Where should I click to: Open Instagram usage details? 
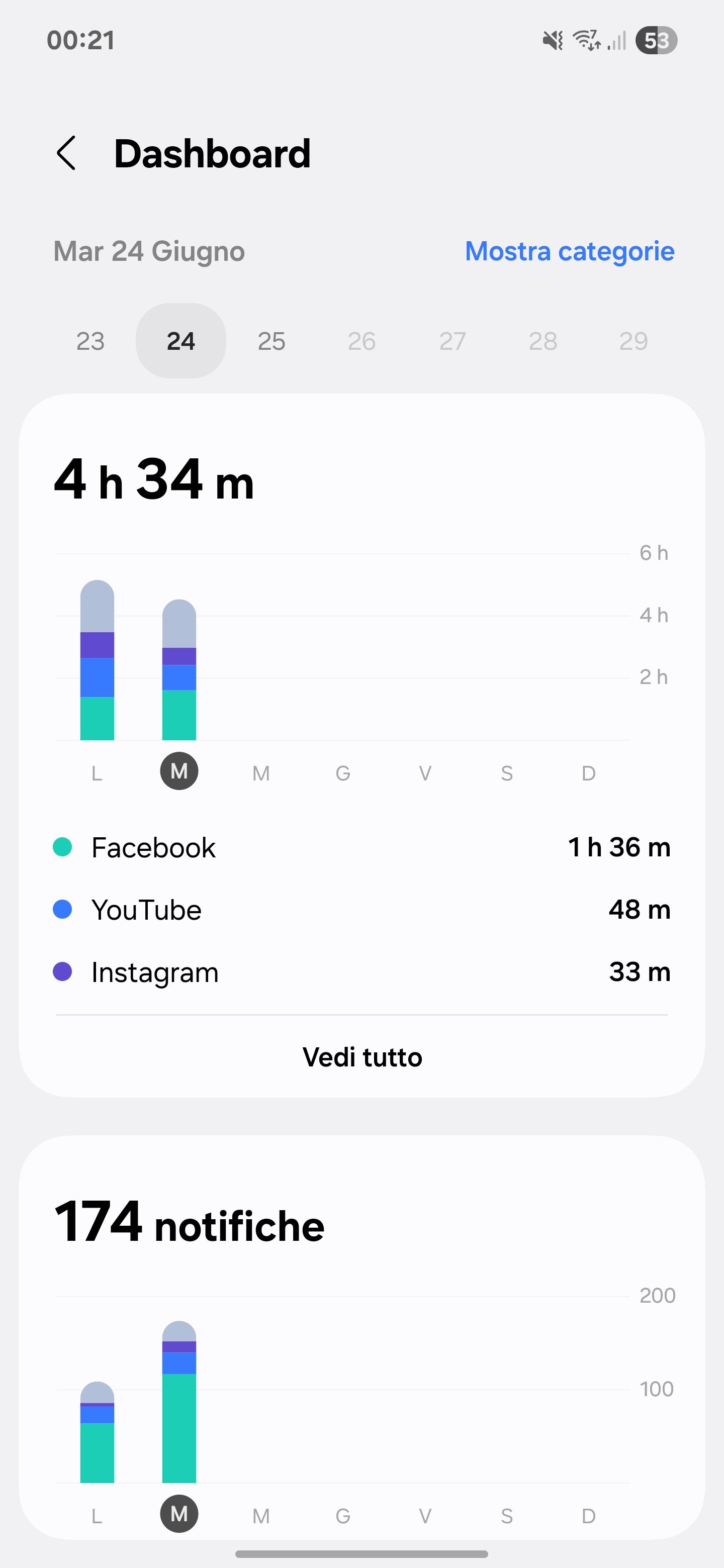point(361,972)
